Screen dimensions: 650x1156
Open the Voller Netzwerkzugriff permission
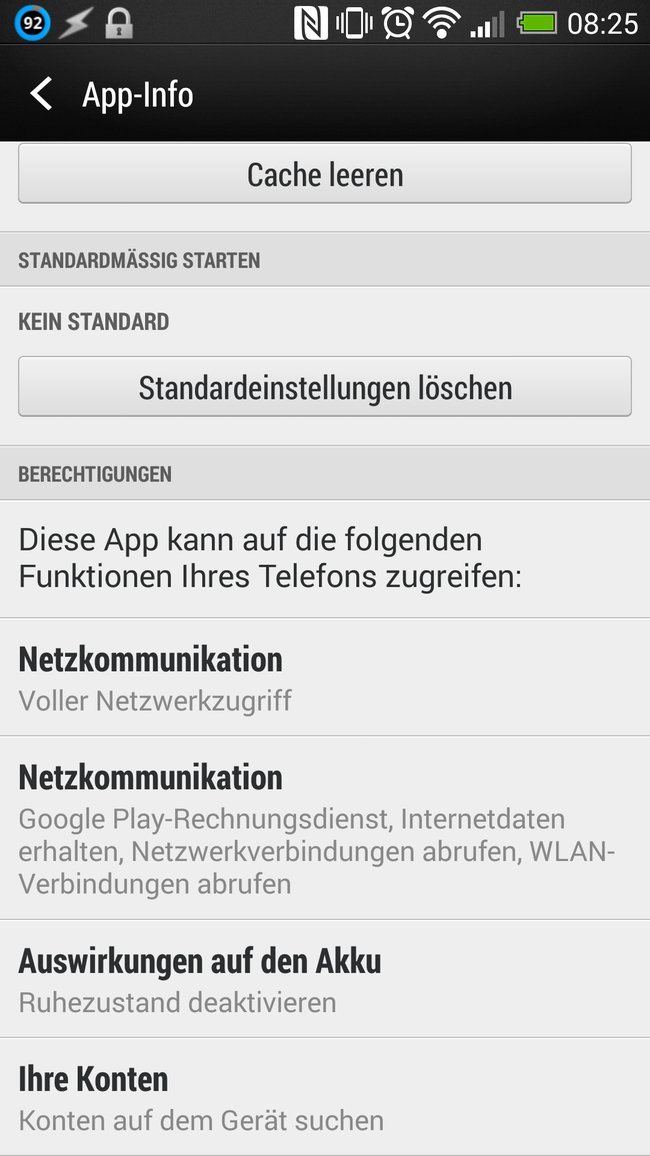(x=325, y=677)
